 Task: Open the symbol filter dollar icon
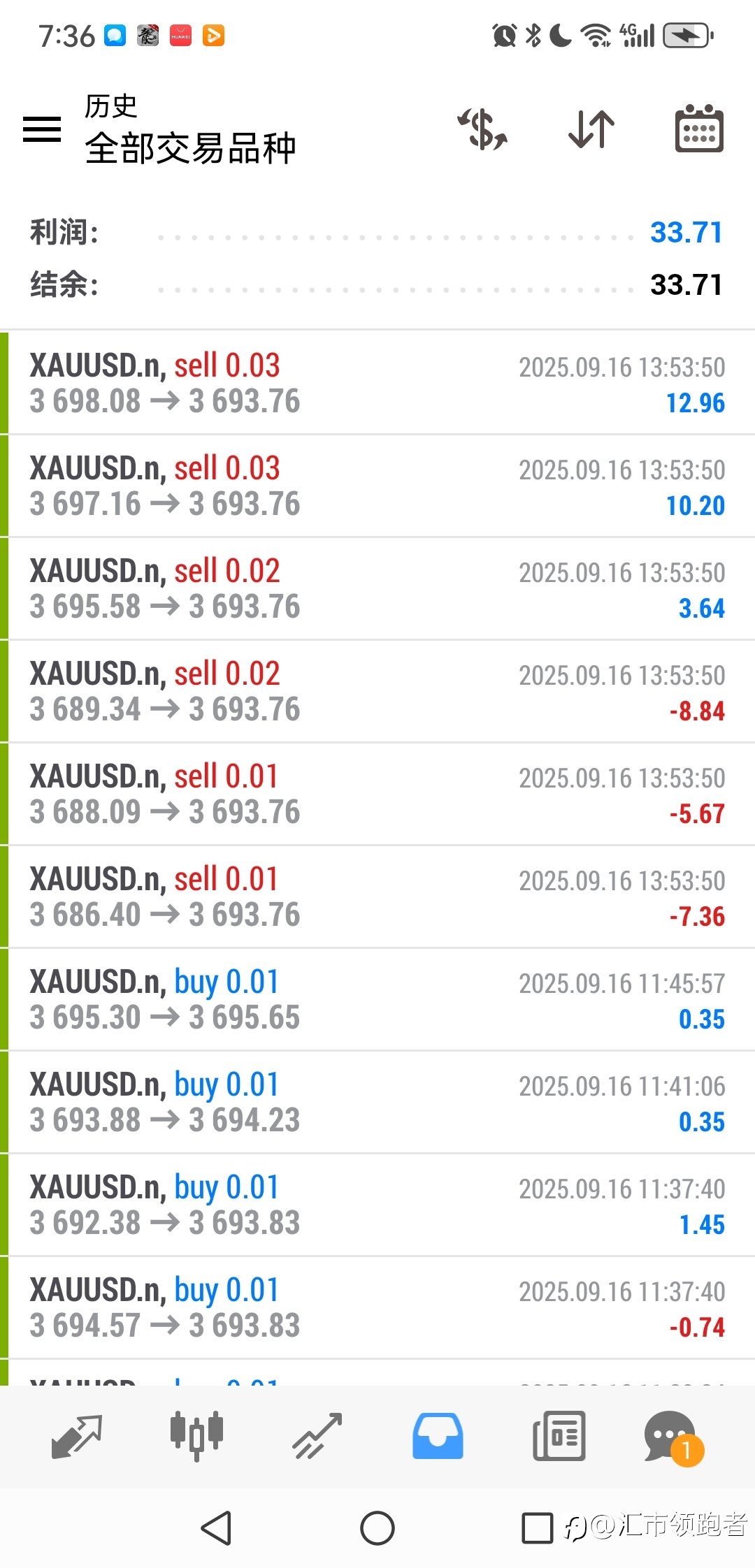(482, 129)
